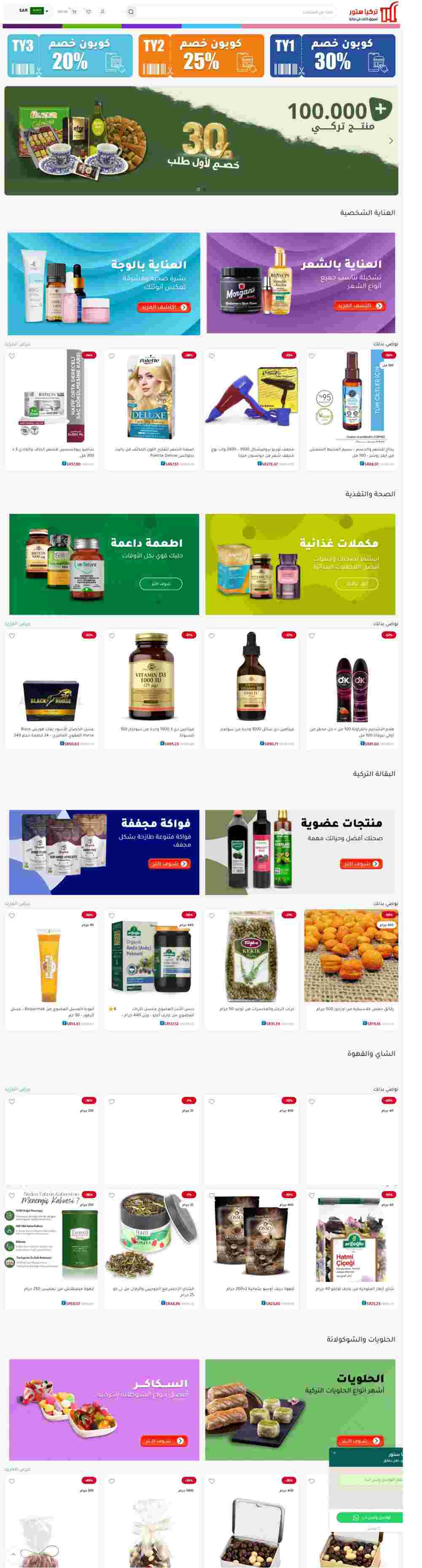The height and width of the screenshot is (1568, 422).
Task: Close the WhatsApp chat popup
Action: (334, 1453)
